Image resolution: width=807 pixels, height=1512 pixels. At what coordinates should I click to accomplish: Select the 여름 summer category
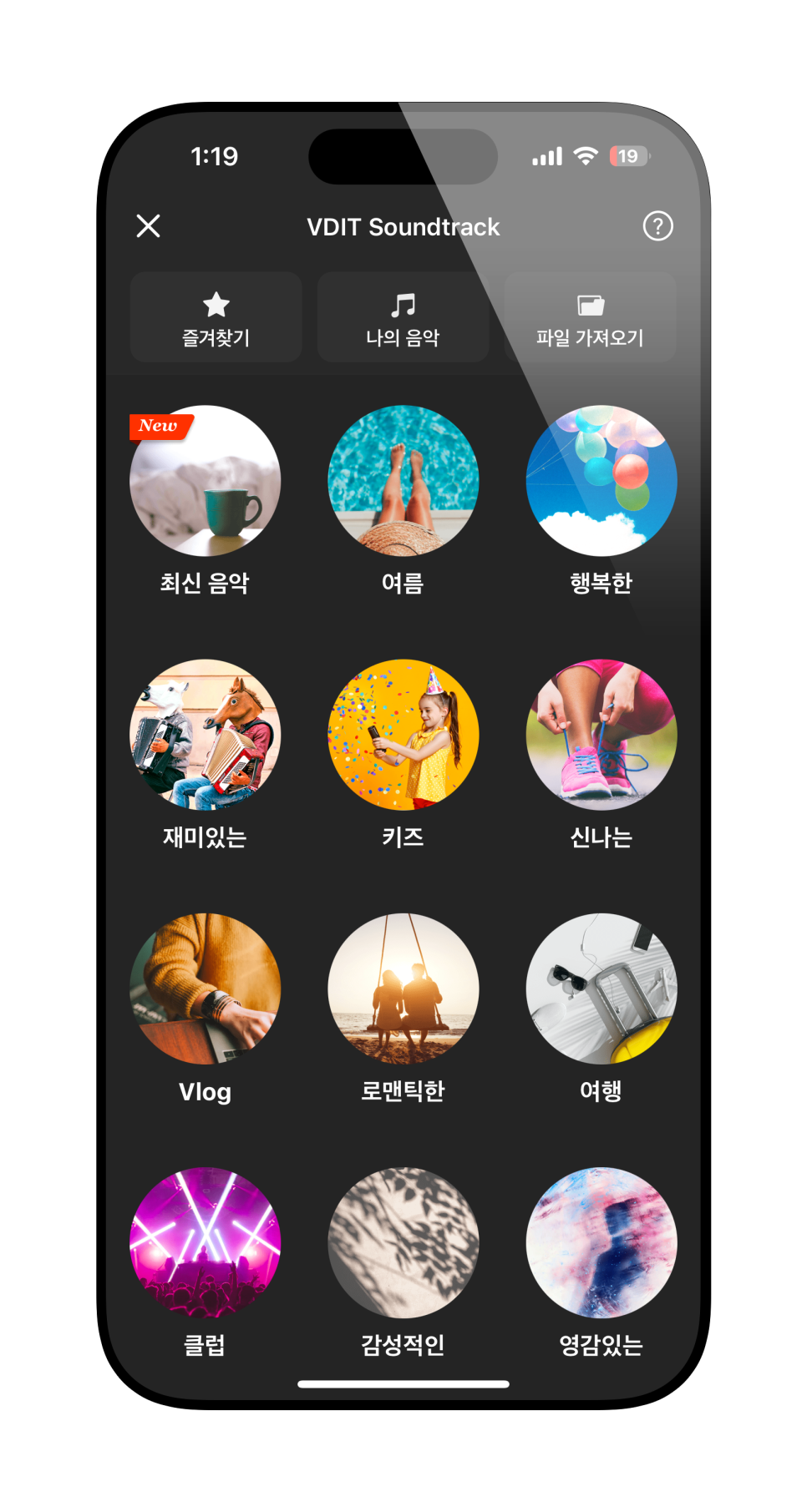pos(403,481)
